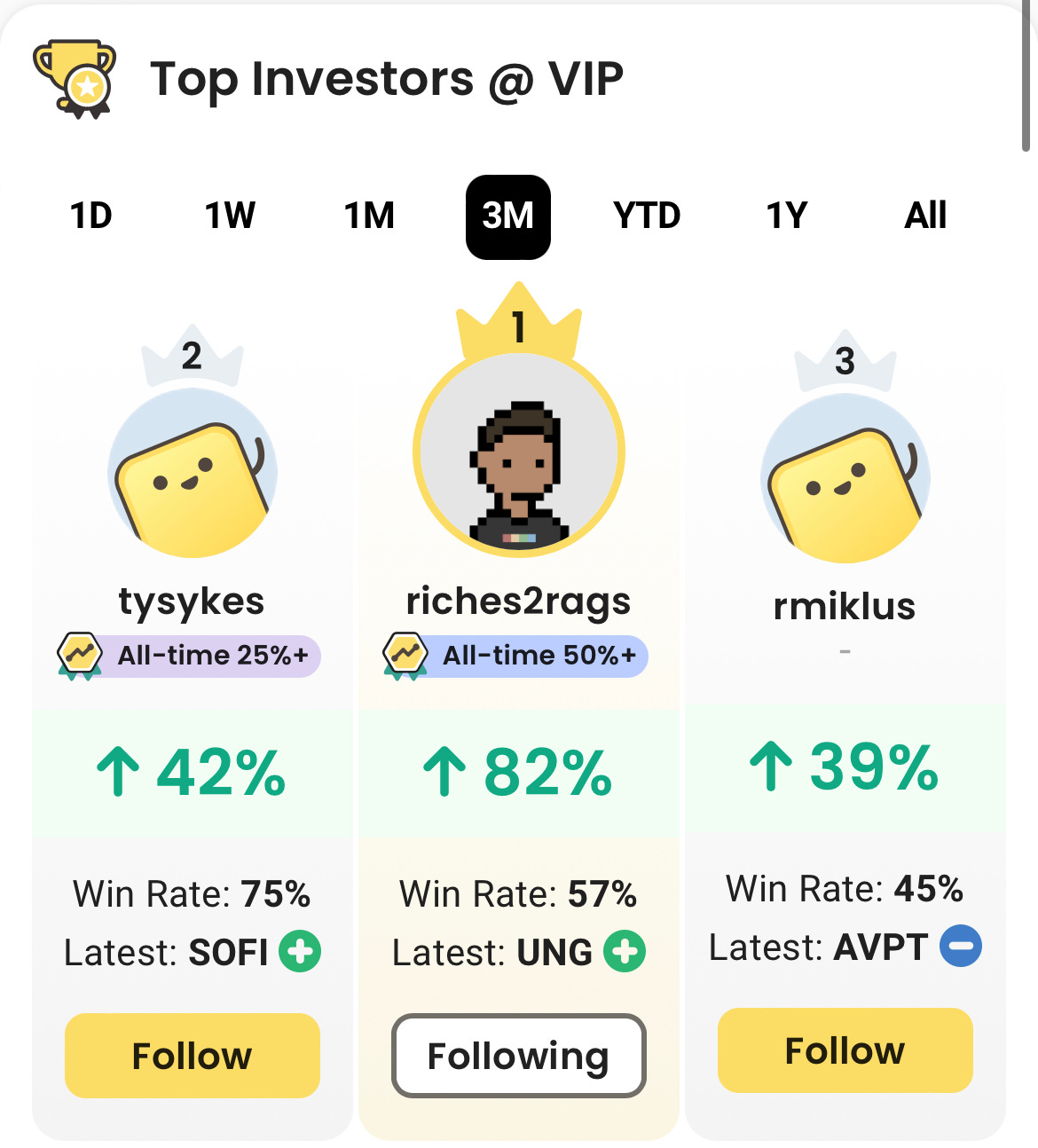Switch to the All time period
This screenshot has width=1038, height=1148.
click(925, 216)
